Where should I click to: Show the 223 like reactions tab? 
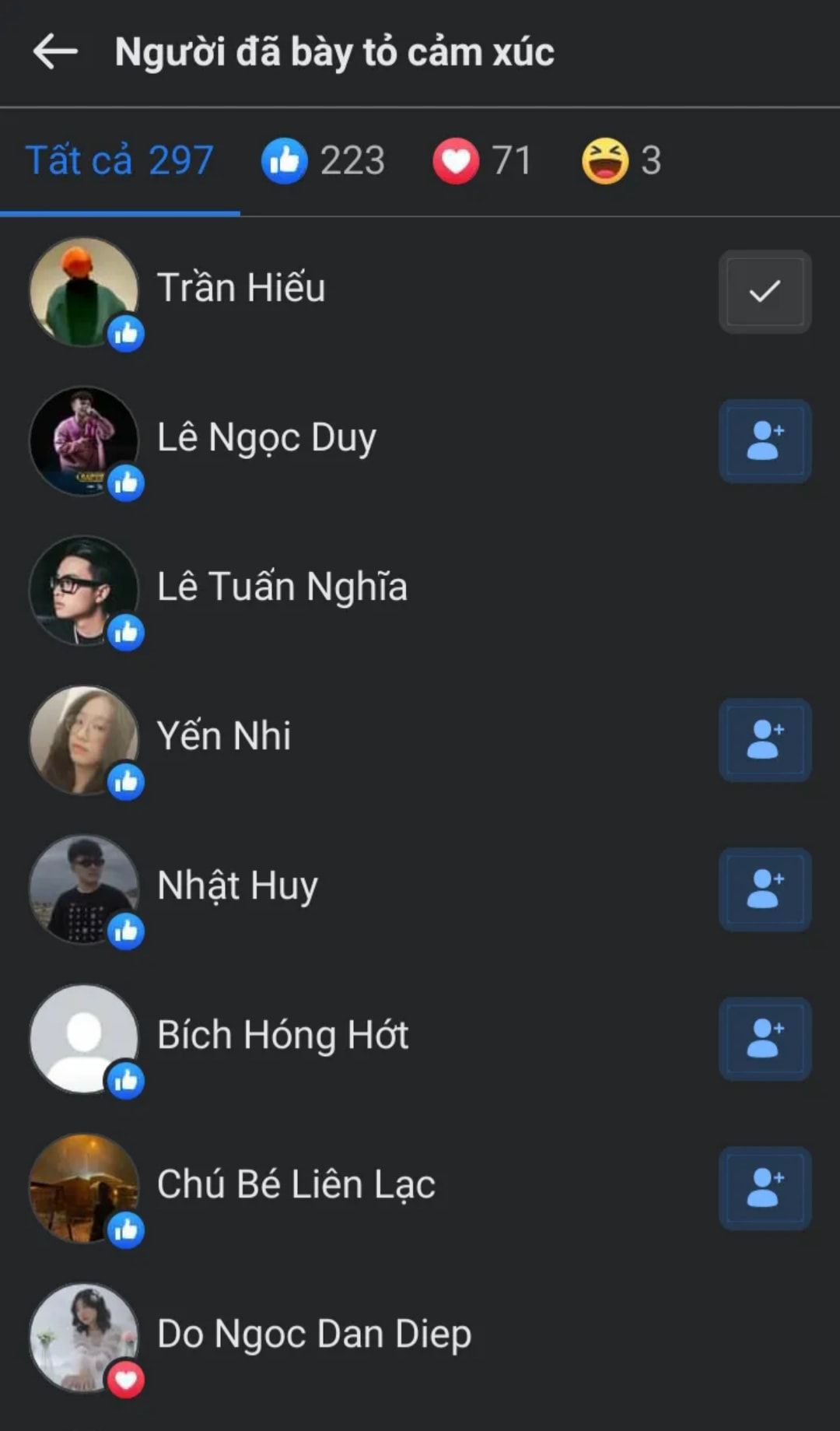[324, 160]
